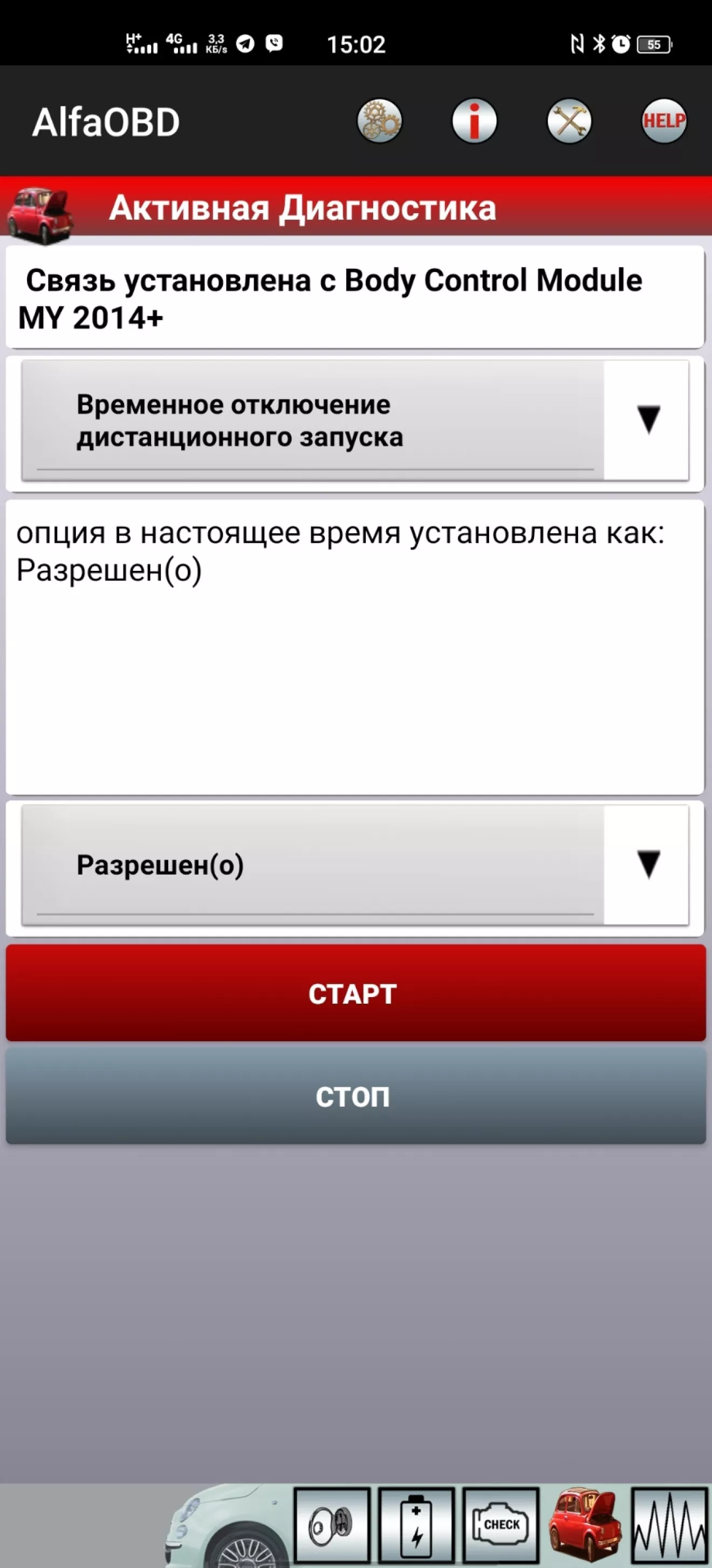
Task: Switch to the CHECK engine tab
Action: [x=502, y=1525]
